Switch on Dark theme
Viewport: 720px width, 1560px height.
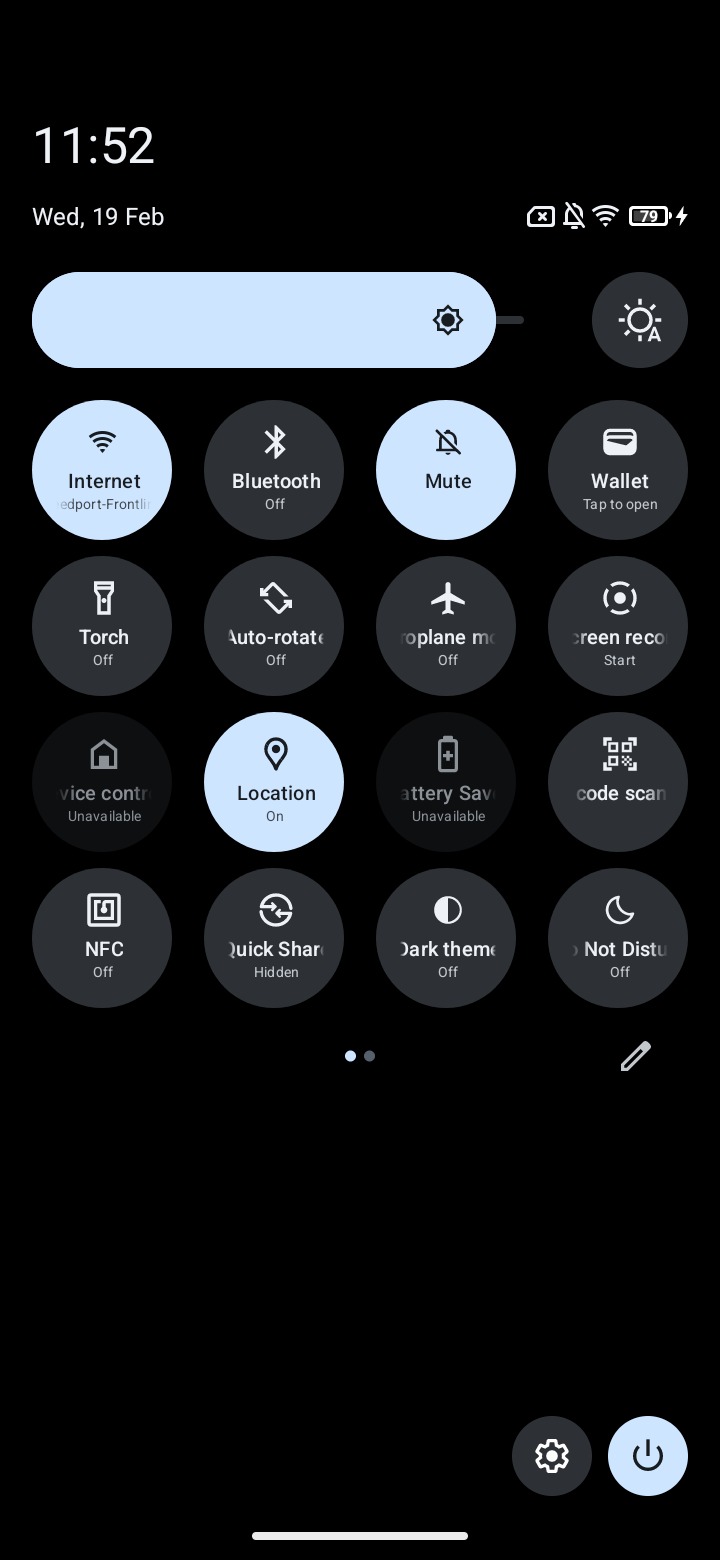[x=446, y=937]
